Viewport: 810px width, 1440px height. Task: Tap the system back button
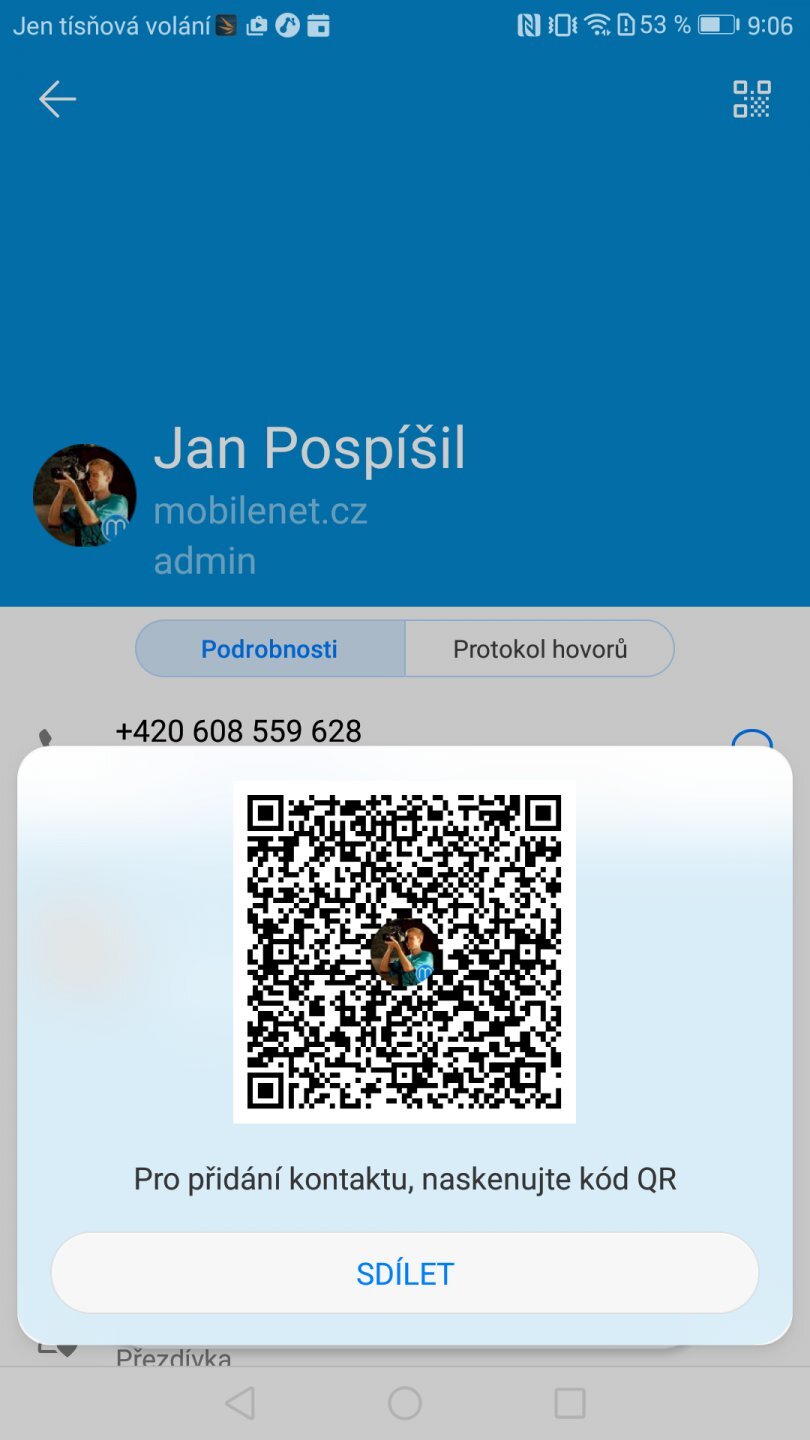click(x=240, y=1403)
